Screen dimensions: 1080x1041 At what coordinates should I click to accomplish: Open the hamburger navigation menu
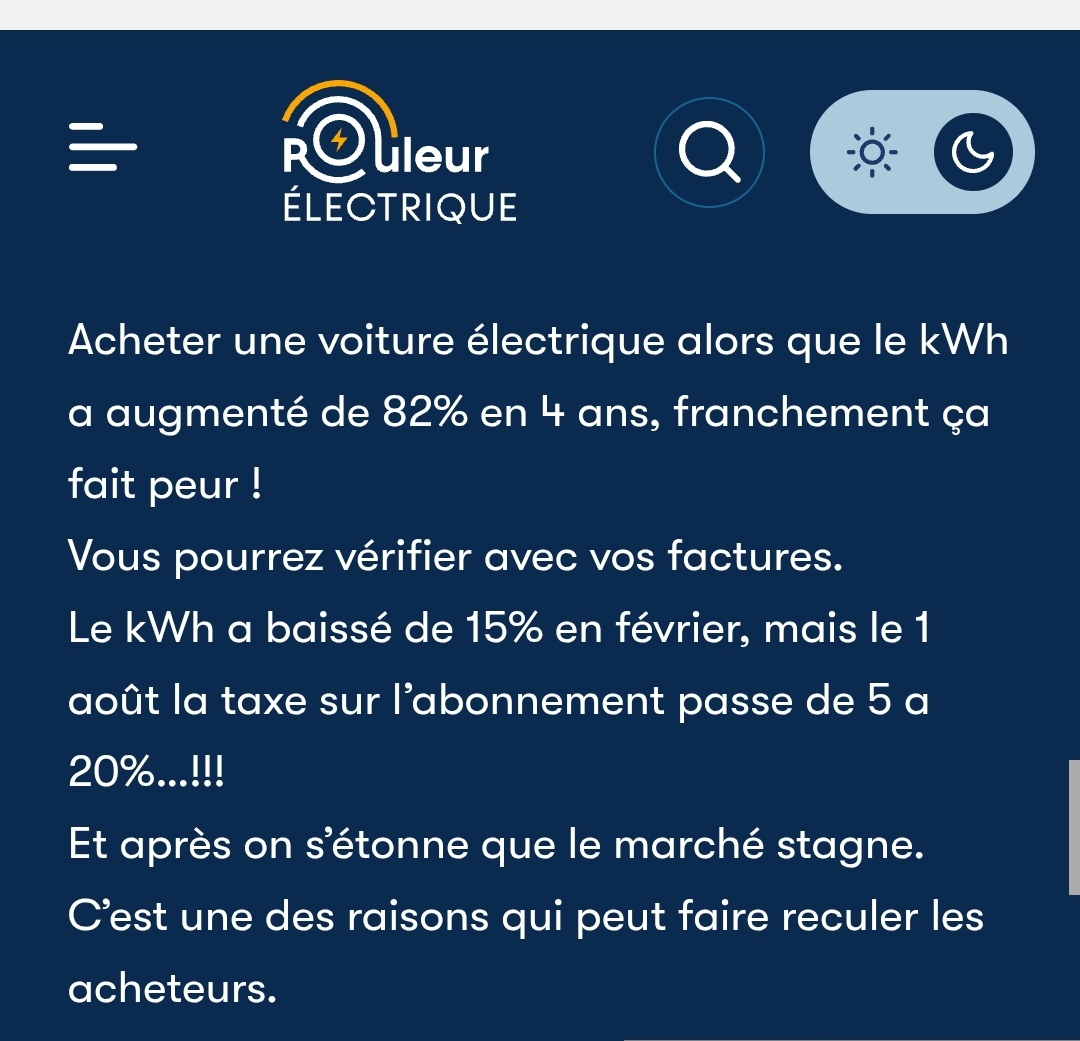[x=103, y=148]
